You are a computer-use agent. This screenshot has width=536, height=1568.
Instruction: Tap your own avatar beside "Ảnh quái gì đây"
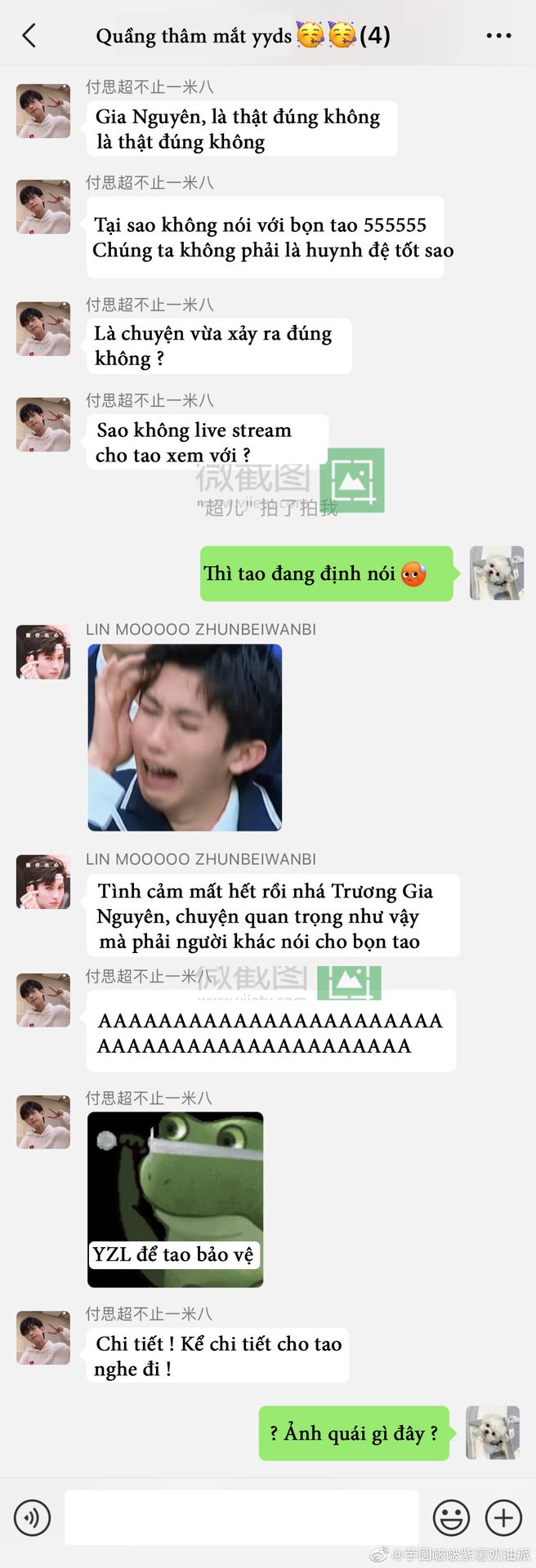[x=493, y=1432]
